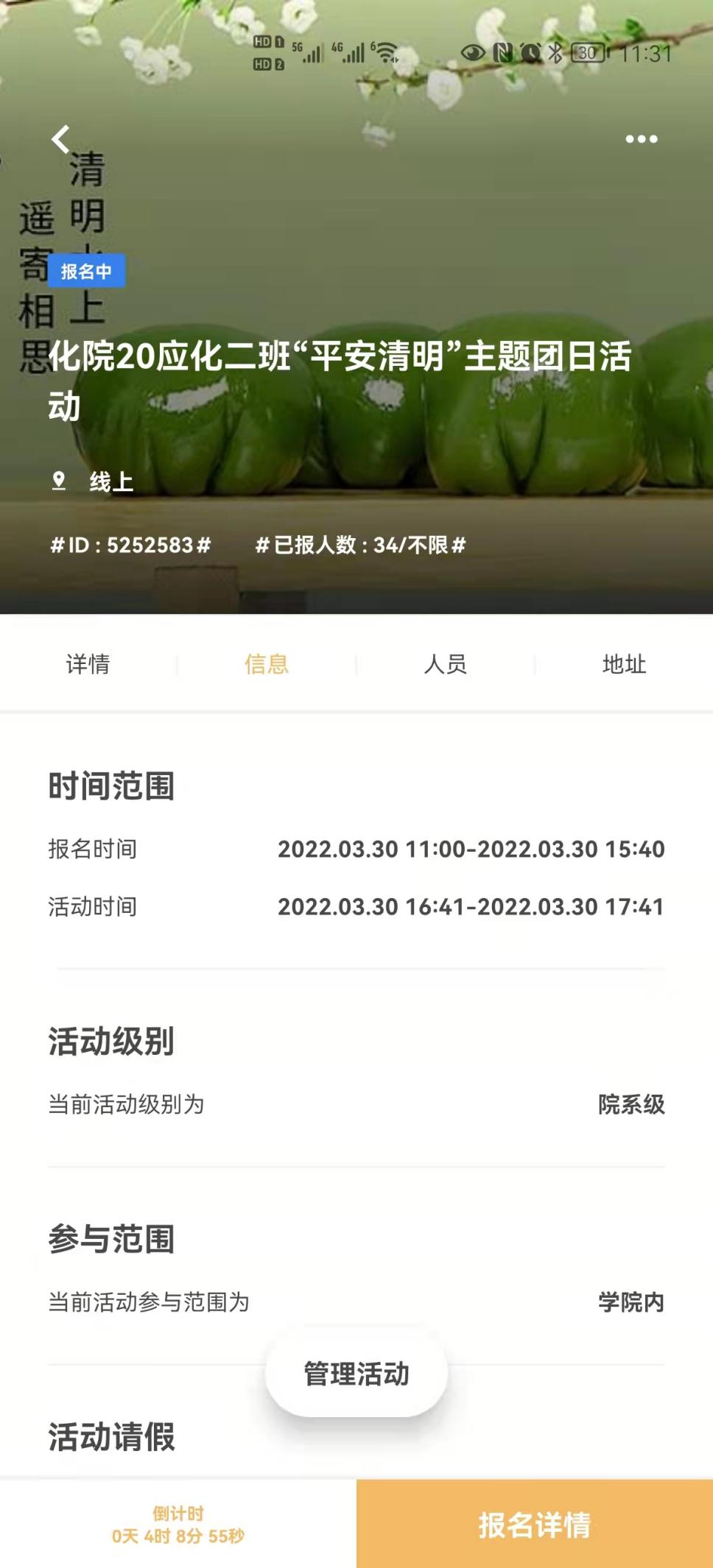This screenshot has width=713, height=1568.
Task: Switch to the 详情 tab
Action: pos(88,664)
